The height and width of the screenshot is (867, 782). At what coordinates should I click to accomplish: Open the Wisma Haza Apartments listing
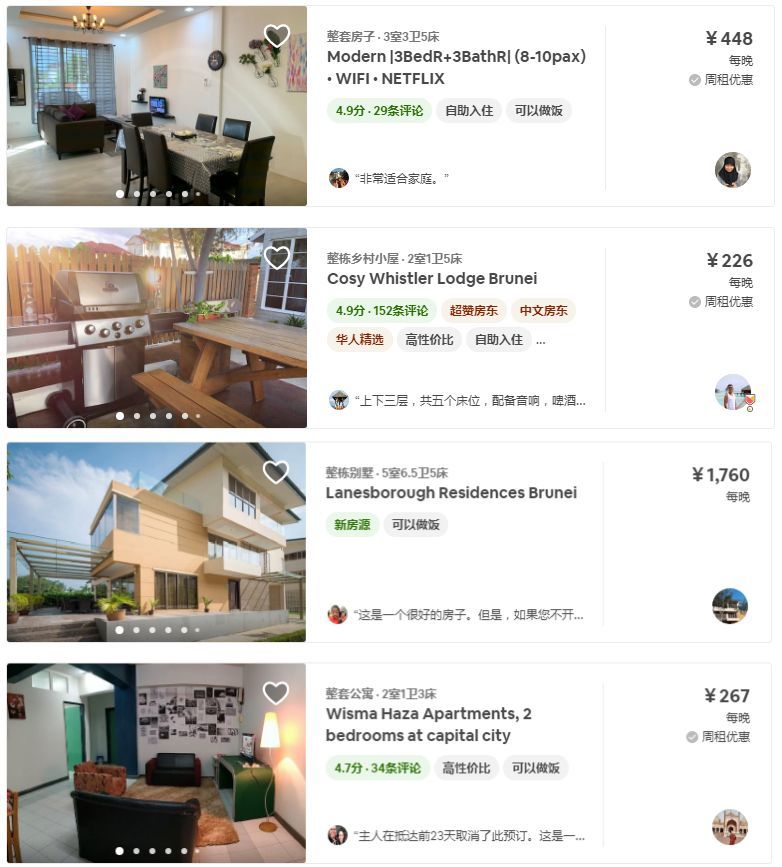(x=428, y=724)
